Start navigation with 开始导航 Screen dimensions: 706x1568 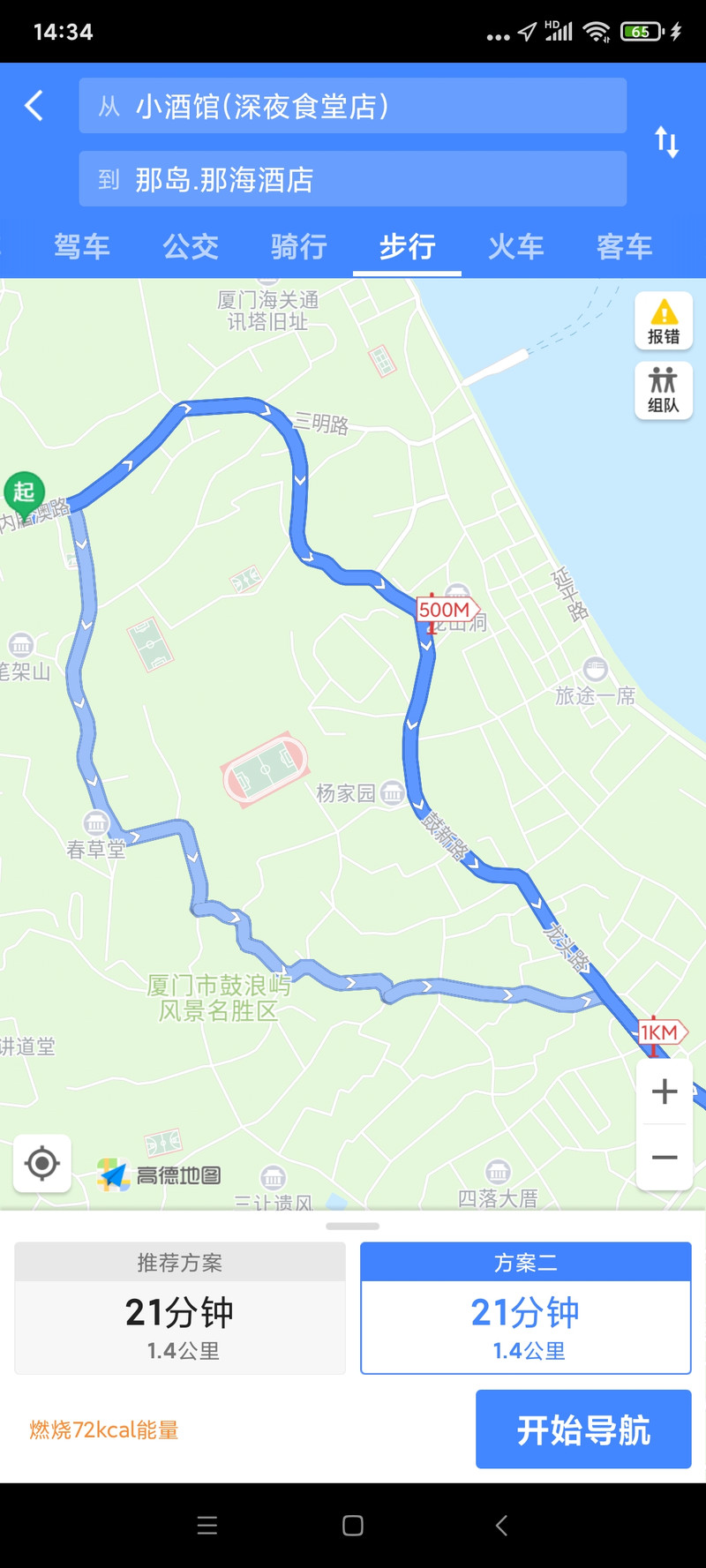coord(583,1429)
